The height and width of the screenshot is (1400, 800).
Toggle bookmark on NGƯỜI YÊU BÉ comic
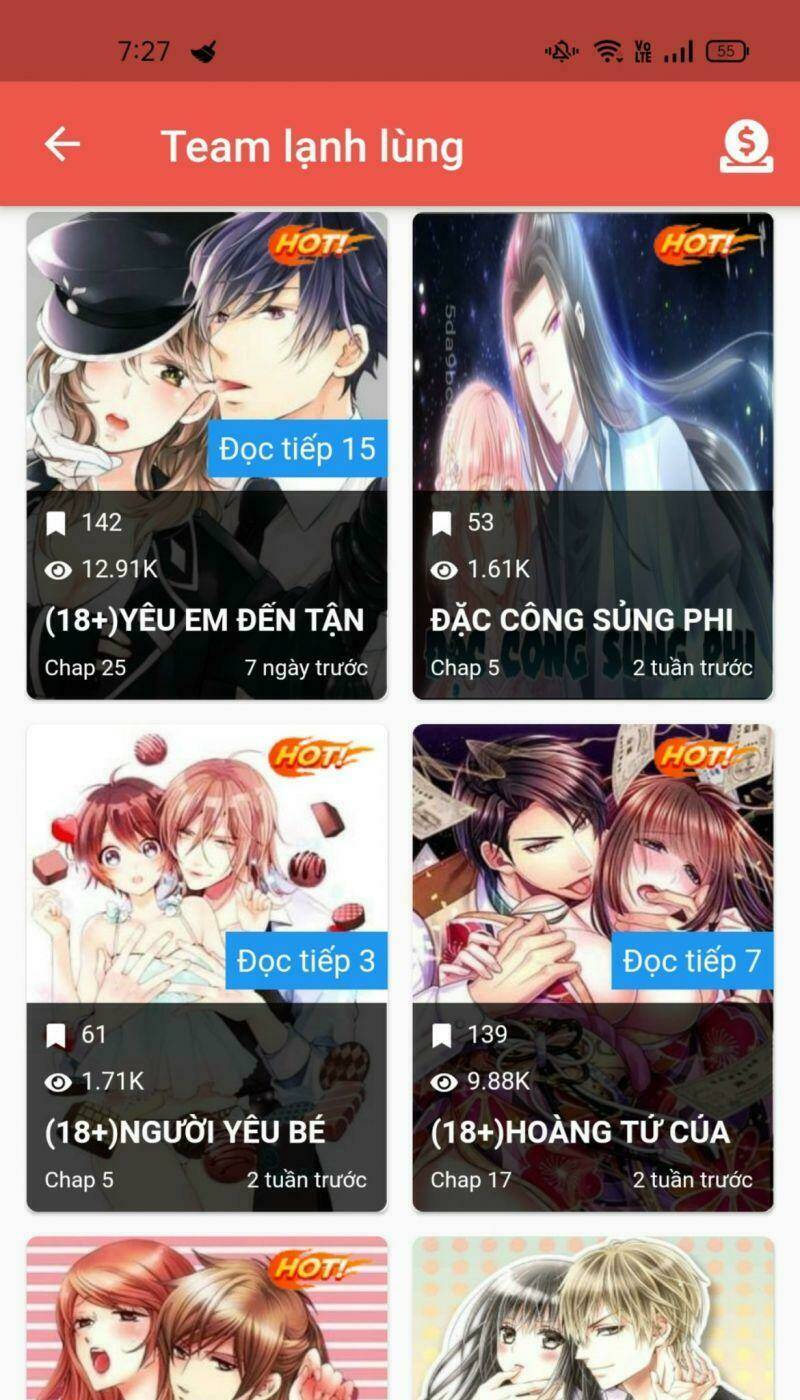58,1034
